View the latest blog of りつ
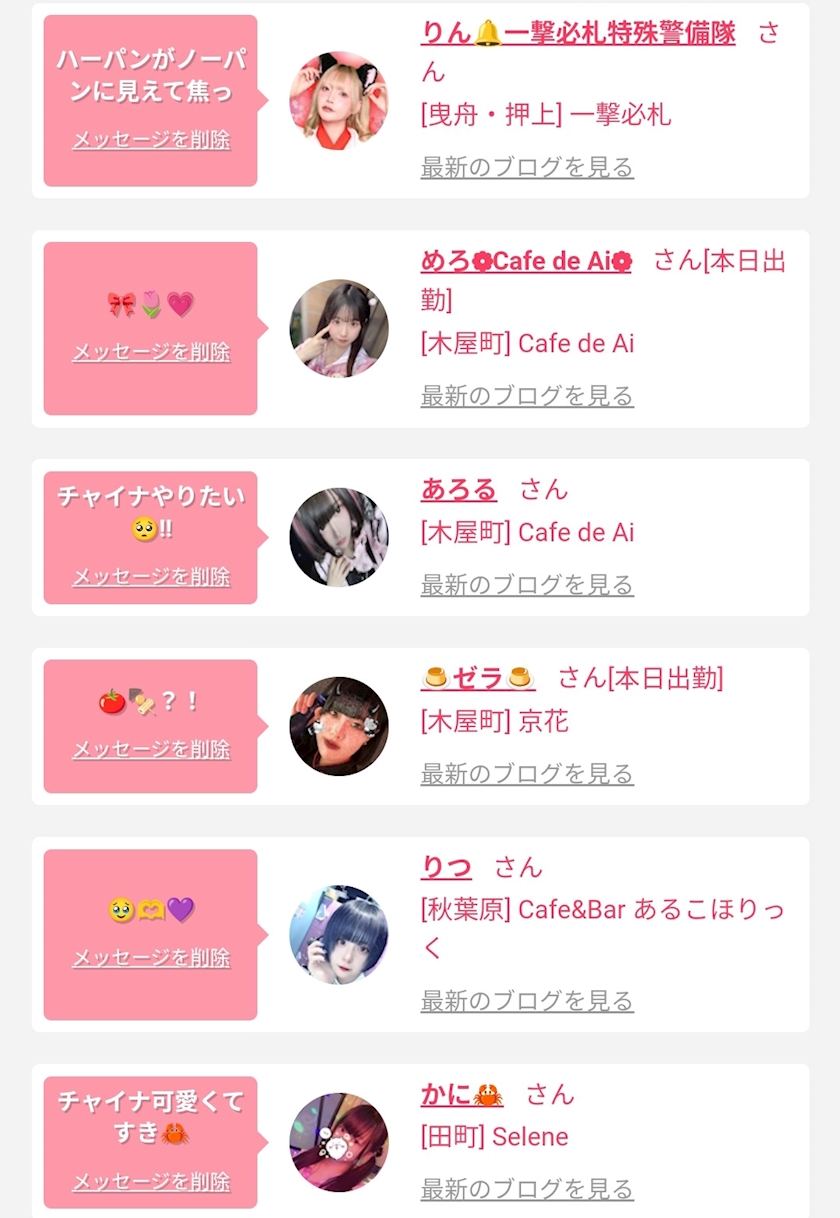Viewport: 840px width, 1218px height. point(527,1001)
